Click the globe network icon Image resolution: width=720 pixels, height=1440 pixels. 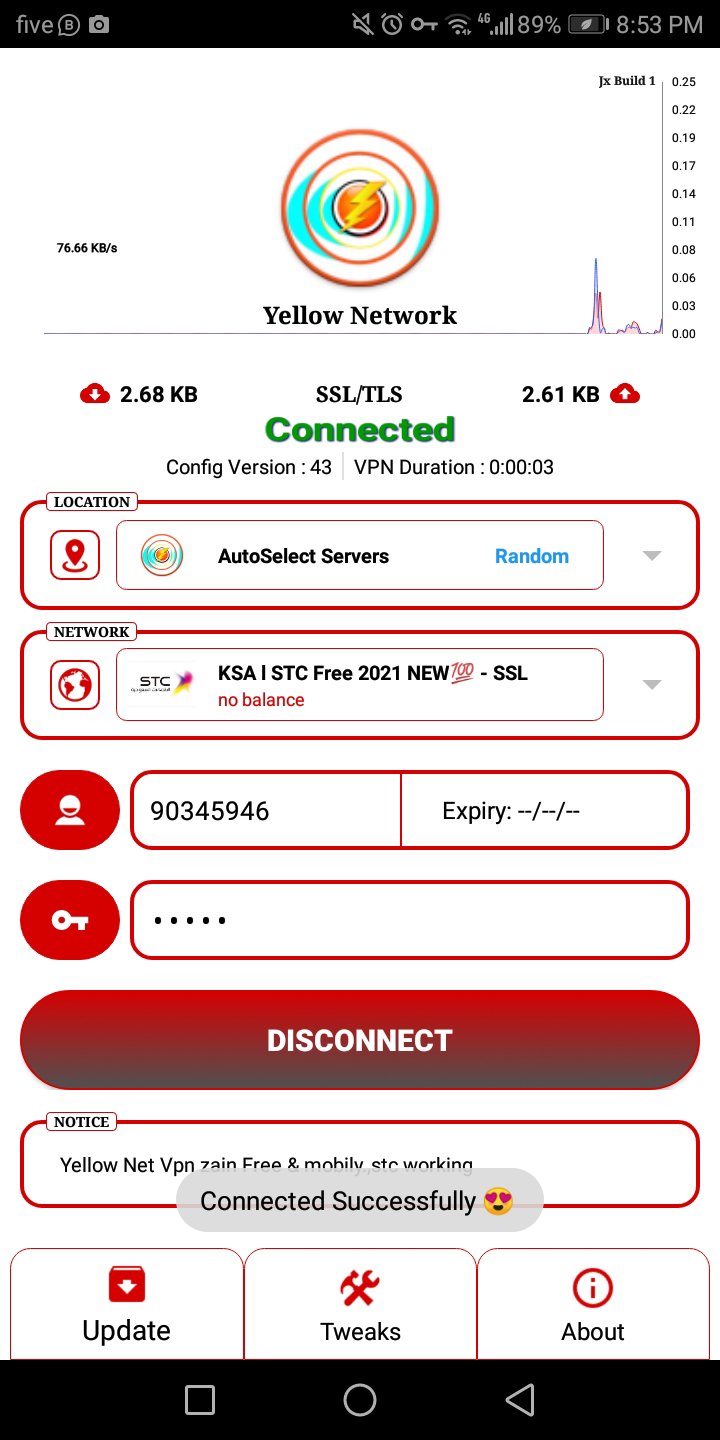click(x=74, y=684)
